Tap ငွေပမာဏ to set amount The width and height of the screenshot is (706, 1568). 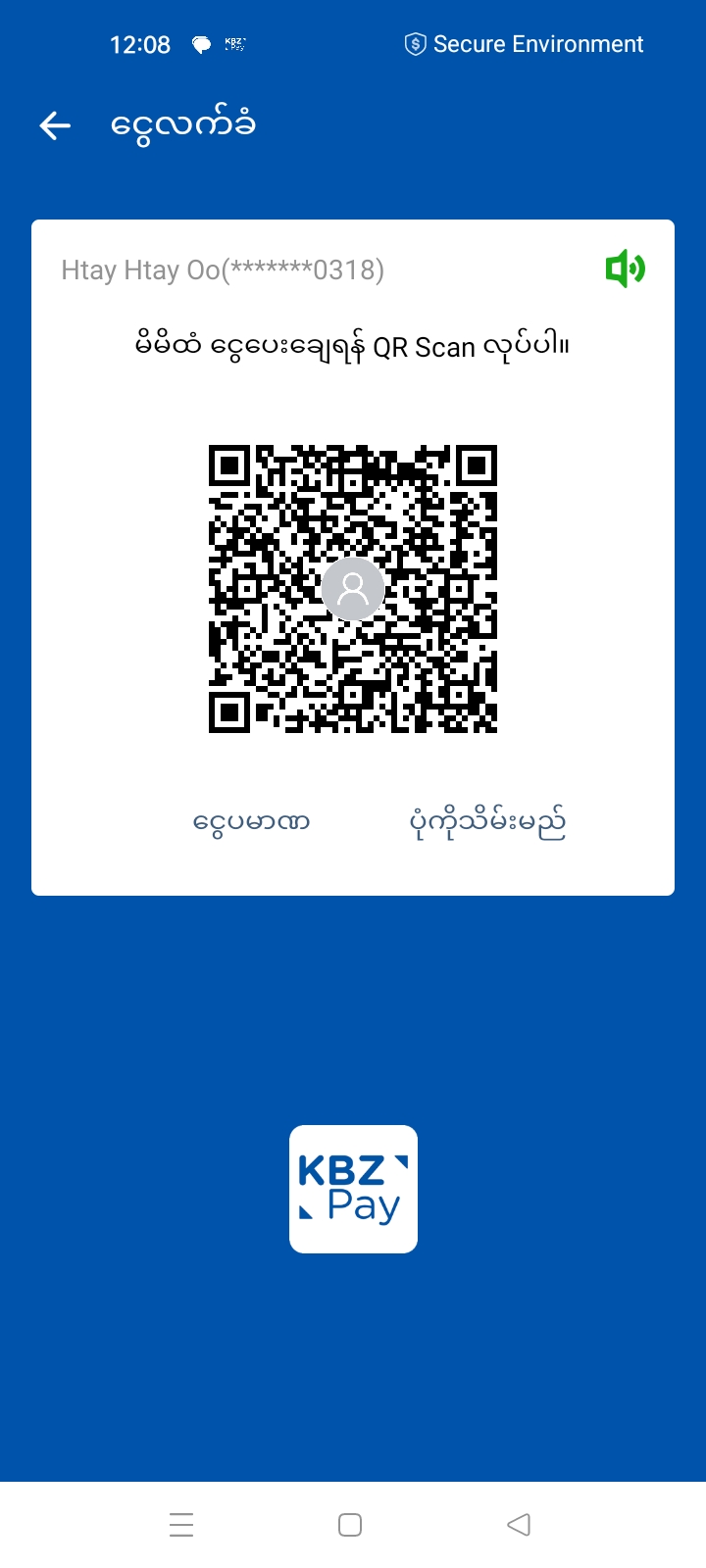point(252,822)
